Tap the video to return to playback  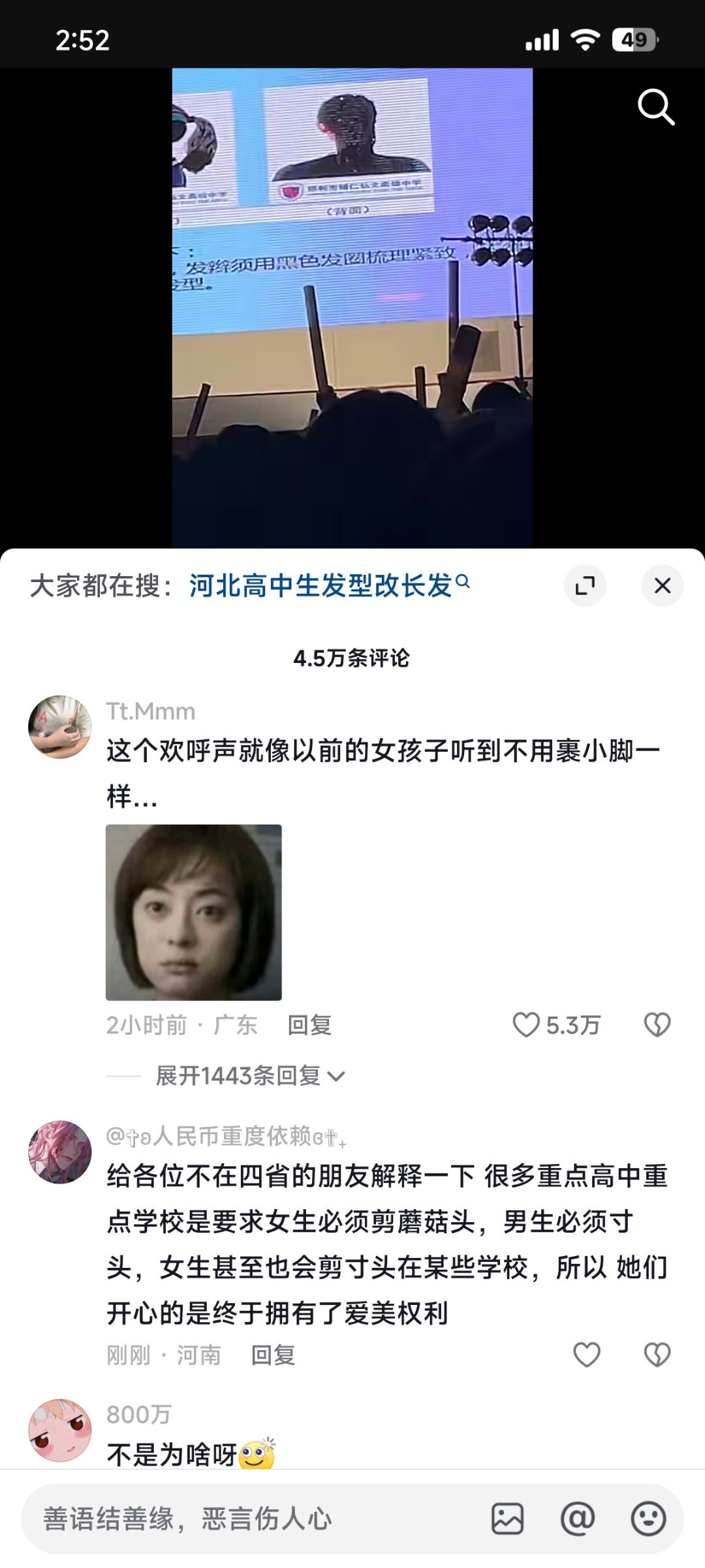[x=352, y=307]
